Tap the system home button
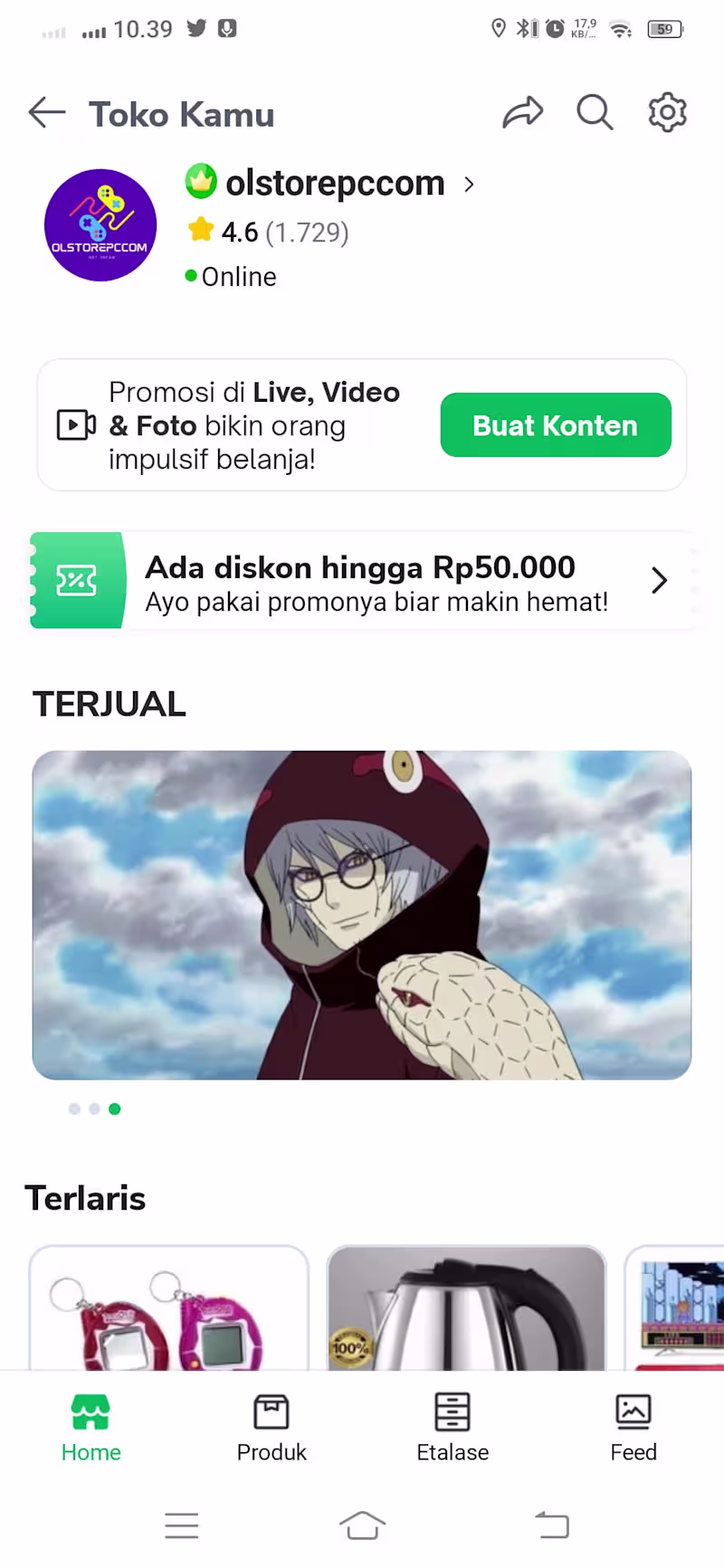Screen dimensions: 724x1568 (x=362, y=1525)
